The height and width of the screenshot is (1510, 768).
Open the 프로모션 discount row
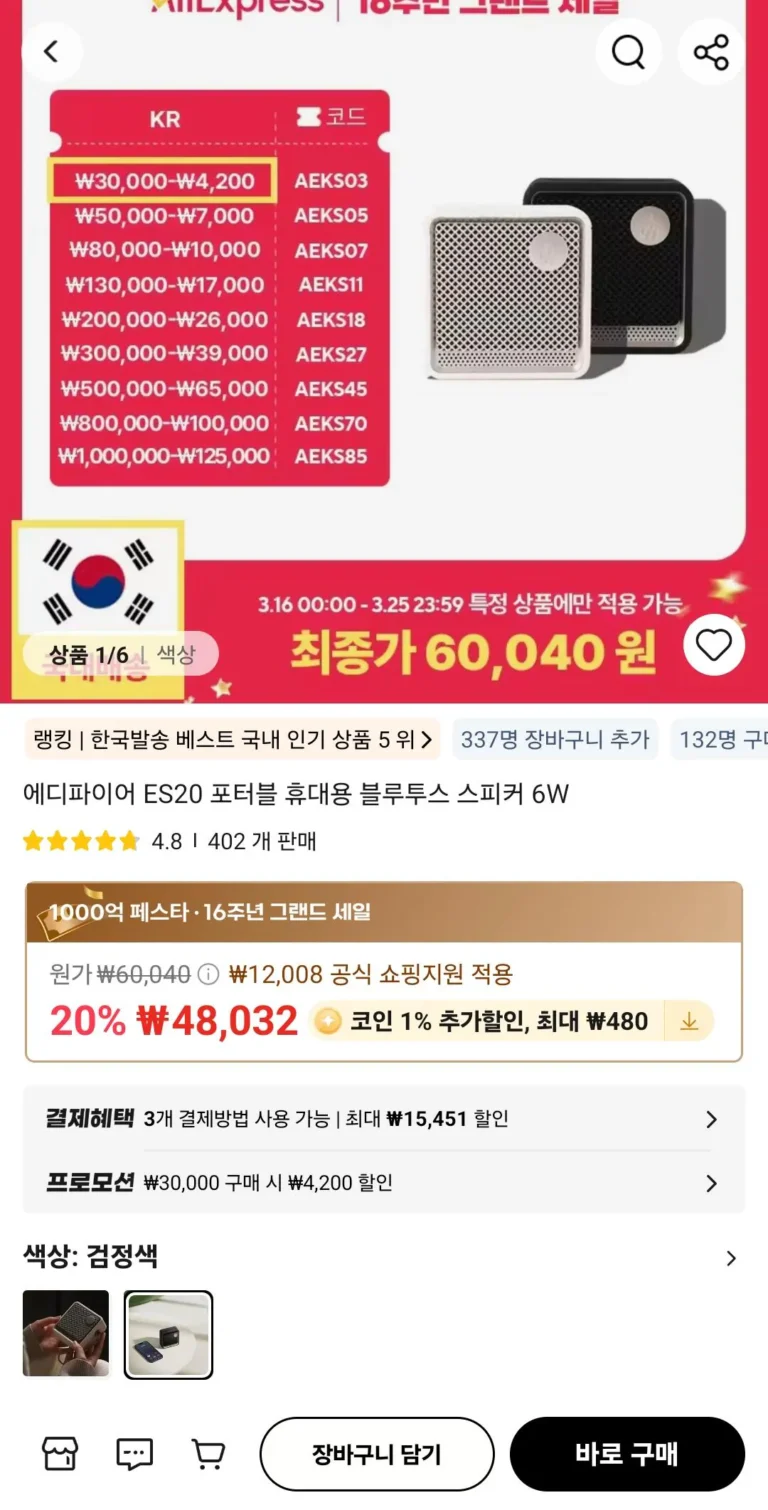tap(384, 1183)
